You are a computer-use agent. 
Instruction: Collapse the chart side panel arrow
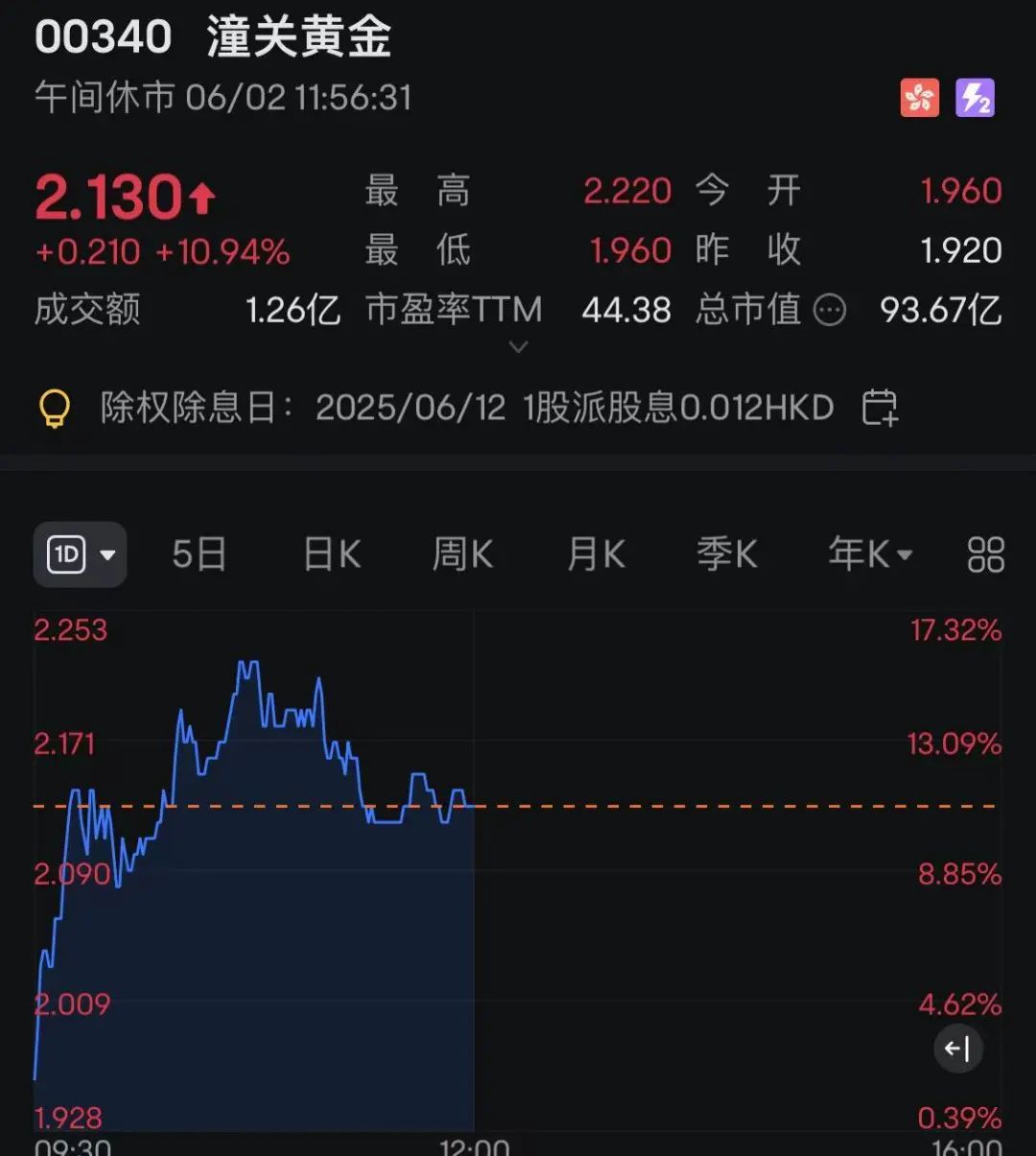tap(957, 1049)
